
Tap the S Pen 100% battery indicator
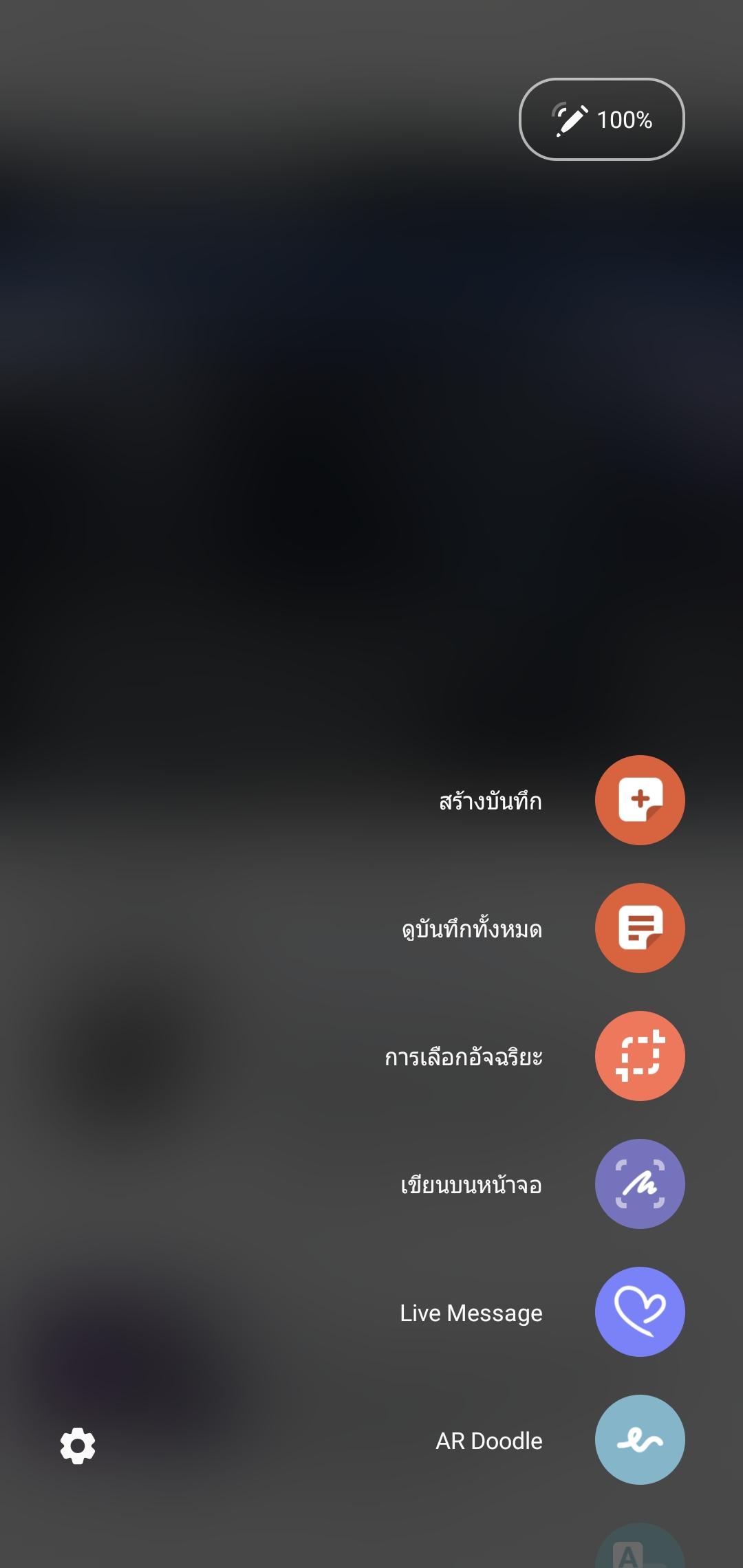point(602,120)
